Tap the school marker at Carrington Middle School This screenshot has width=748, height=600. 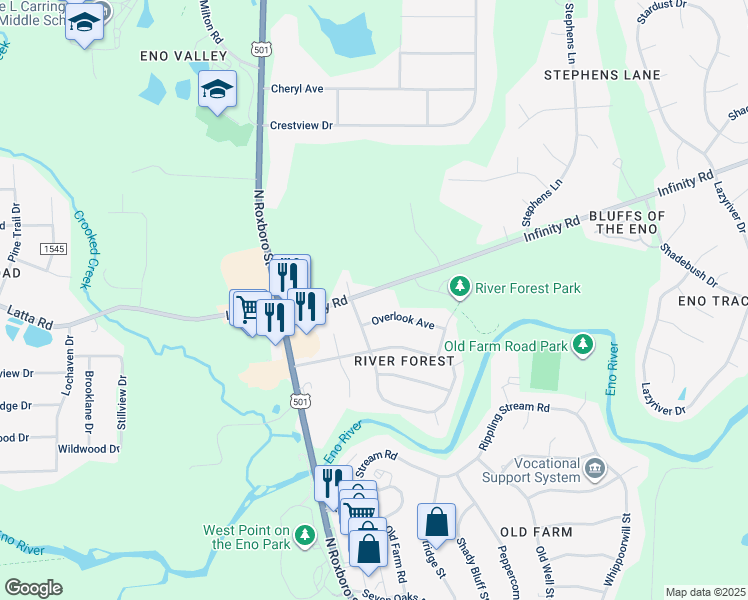coord(85,22)
